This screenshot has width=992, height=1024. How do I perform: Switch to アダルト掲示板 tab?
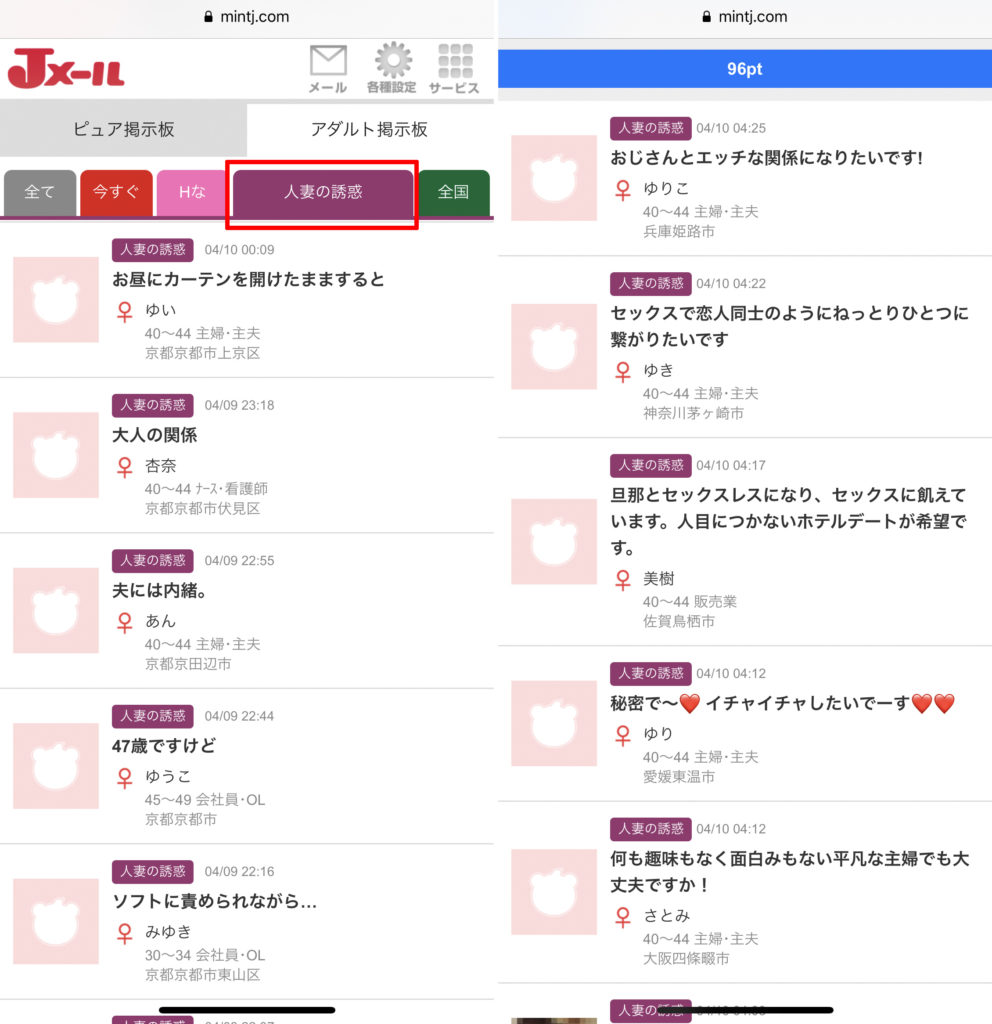[x=369, y=130]
